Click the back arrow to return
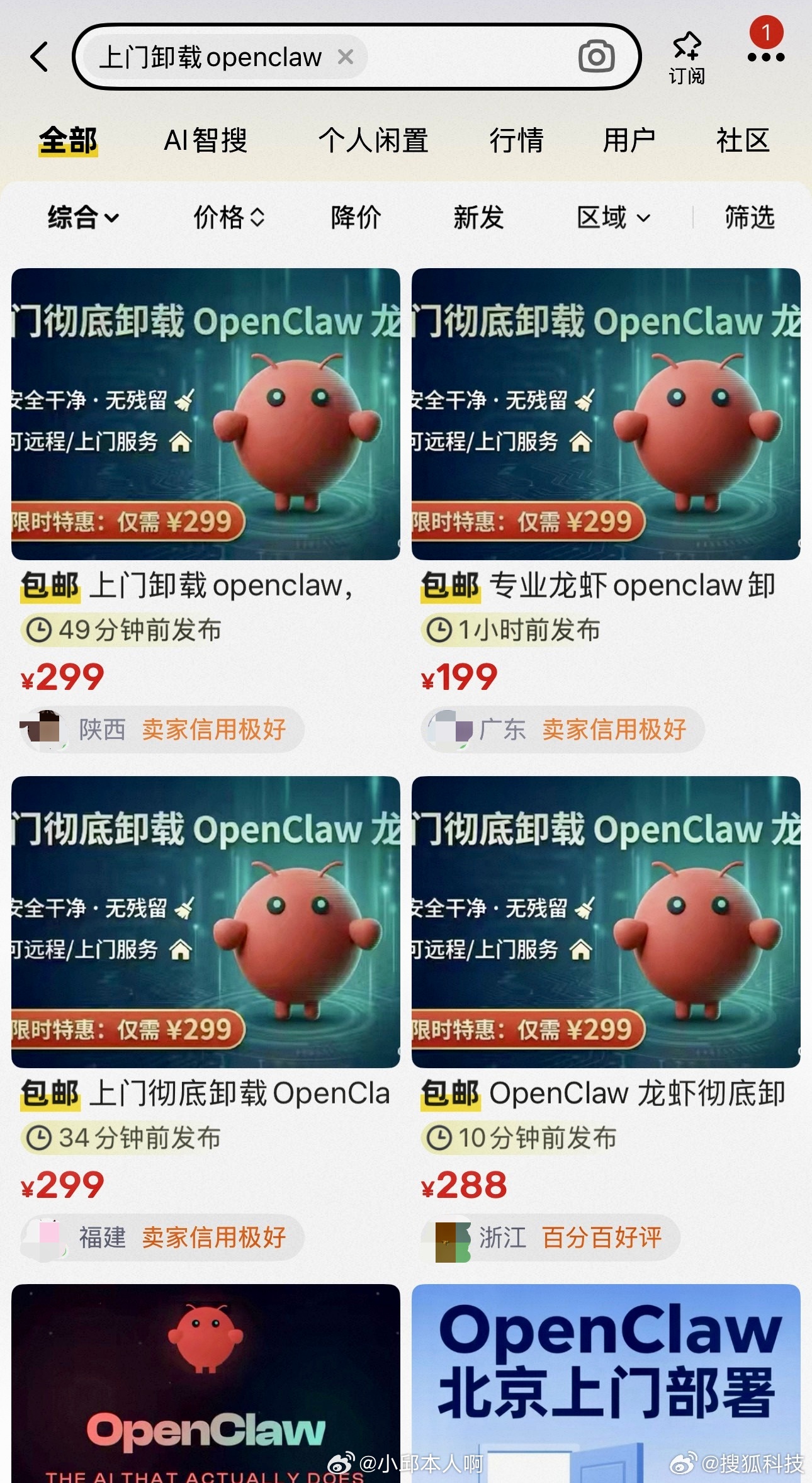The height and width of the screenshot is (1483, 812). [40, 56]
